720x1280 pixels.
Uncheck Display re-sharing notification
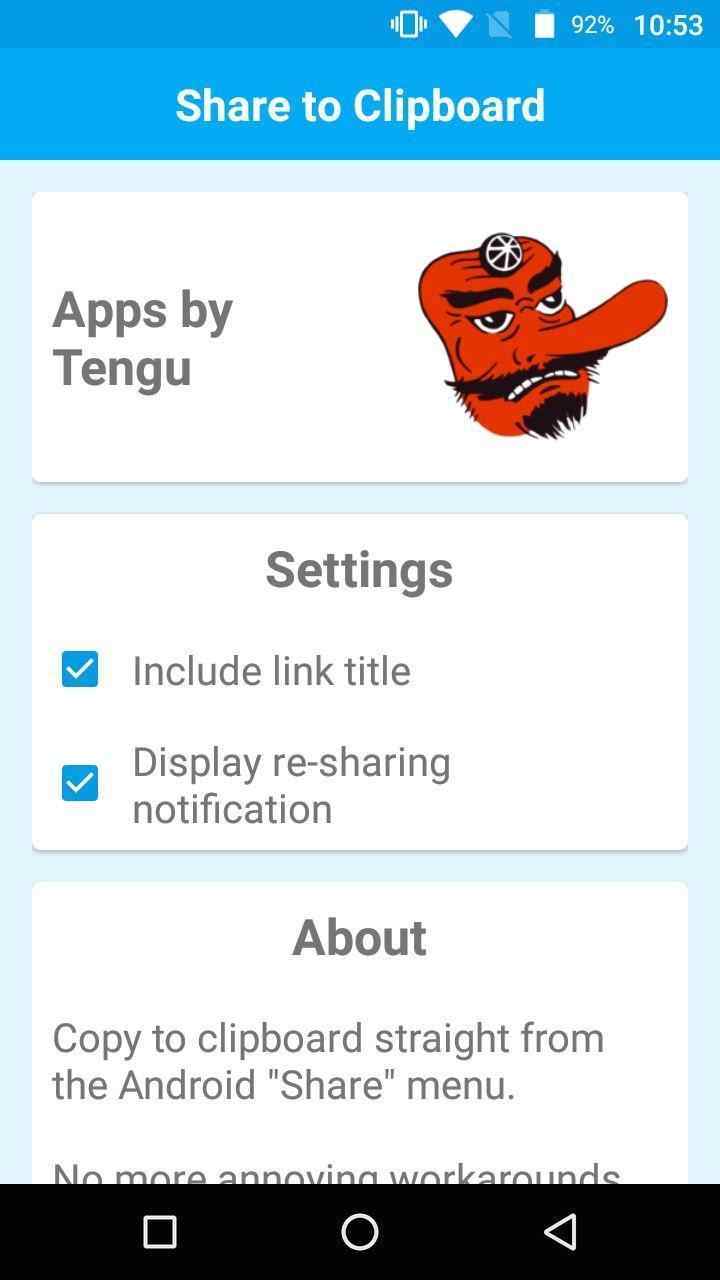(x=82, y=784)
